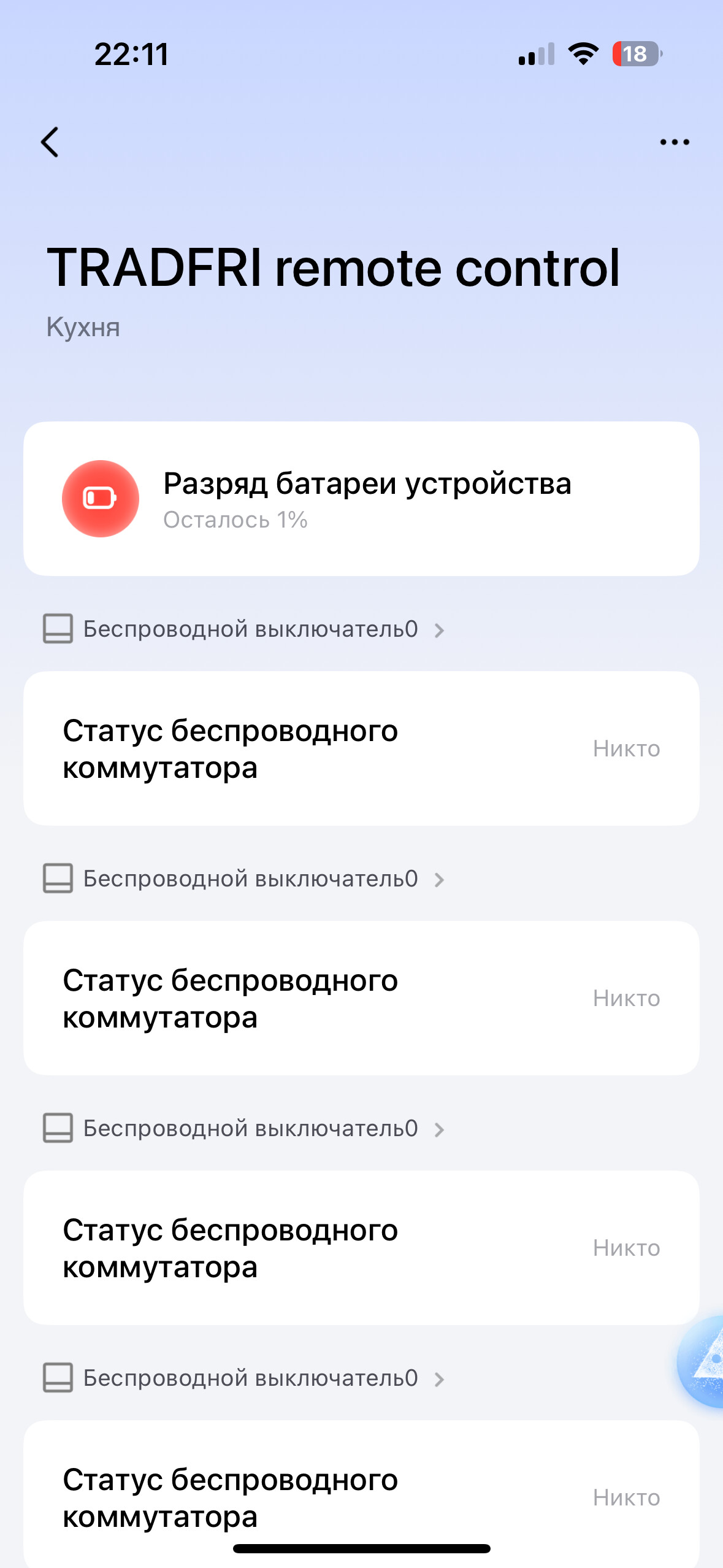Open the three-dot overflow menu
This screenshot has height=1568, width=723.
click(675, 142)
